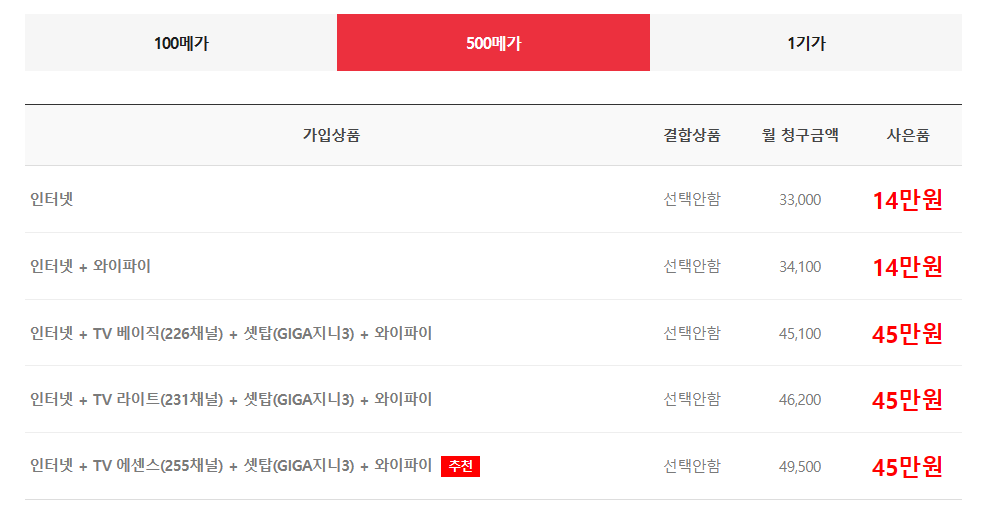
Task: Select the 500메가 speed tab
Action: [493, 43]
